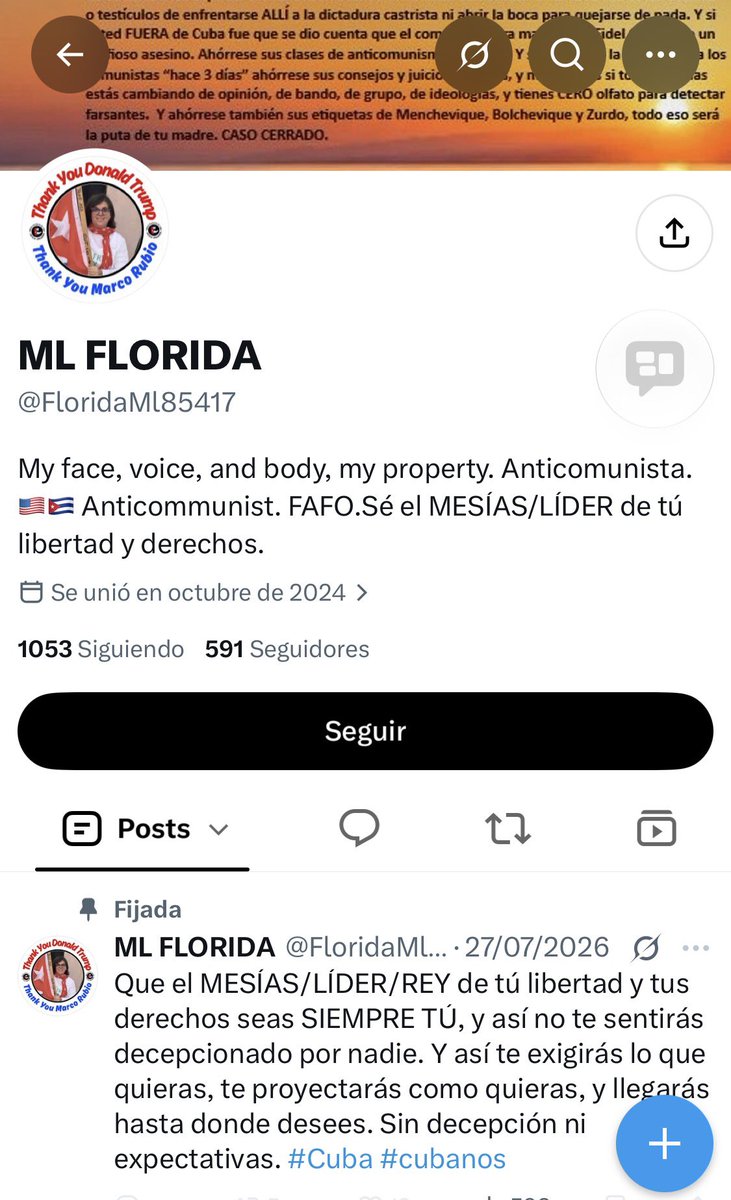Screen dimensions: 731x1200
Task: Open the join date details chevron
Action: tap(362, 593)
